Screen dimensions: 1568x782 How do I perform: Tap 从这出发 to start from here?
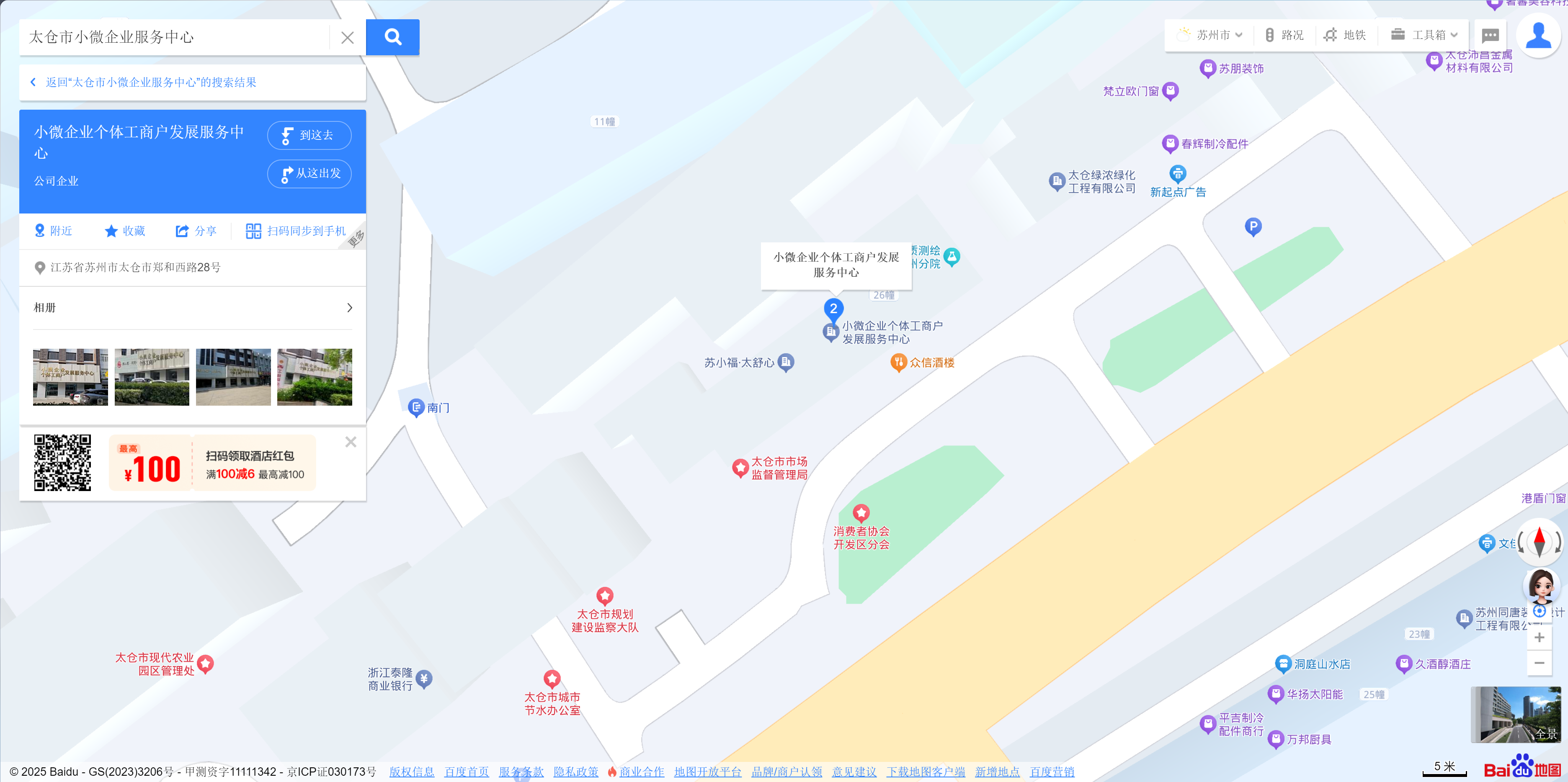309,173
